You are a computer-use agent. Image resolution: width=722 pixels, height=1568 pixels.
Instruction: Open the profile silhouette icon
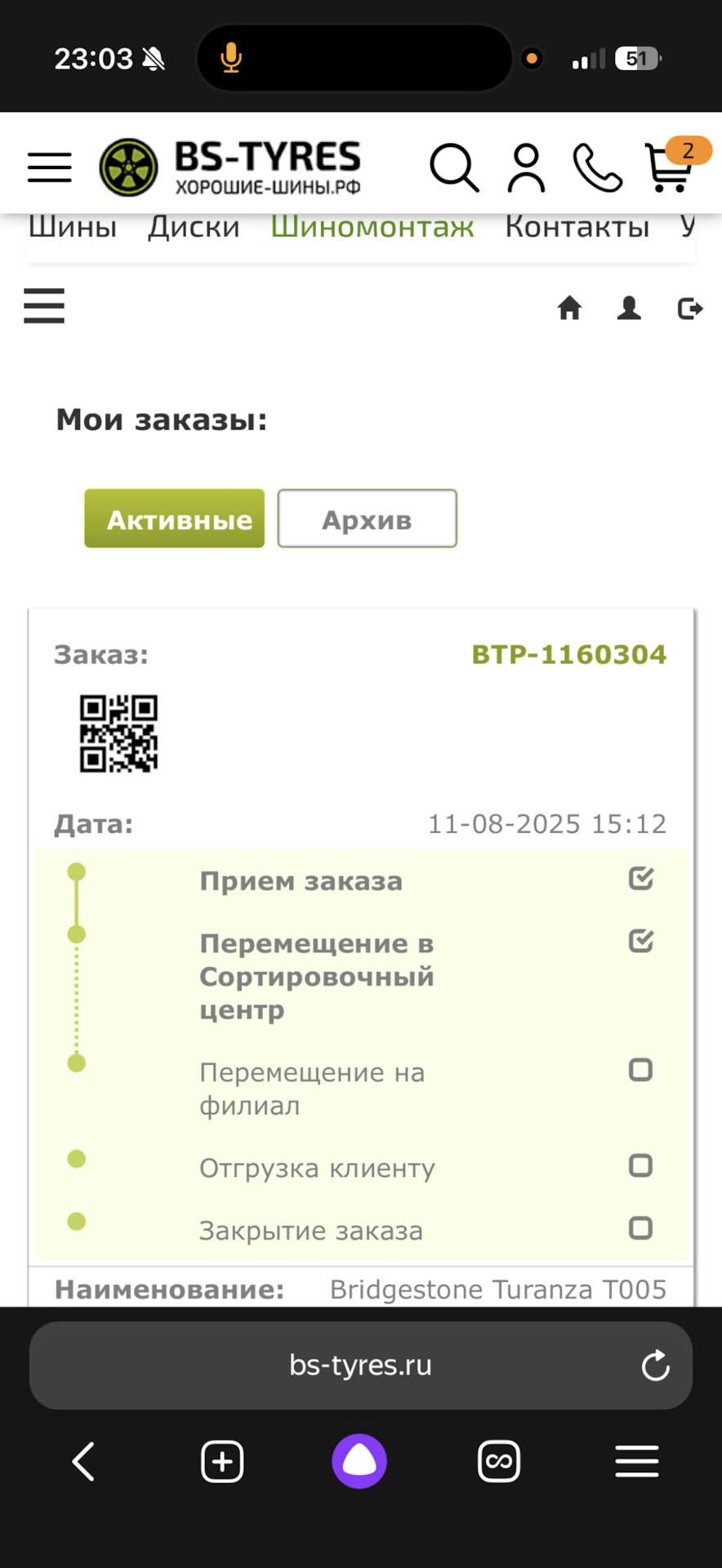629,308
